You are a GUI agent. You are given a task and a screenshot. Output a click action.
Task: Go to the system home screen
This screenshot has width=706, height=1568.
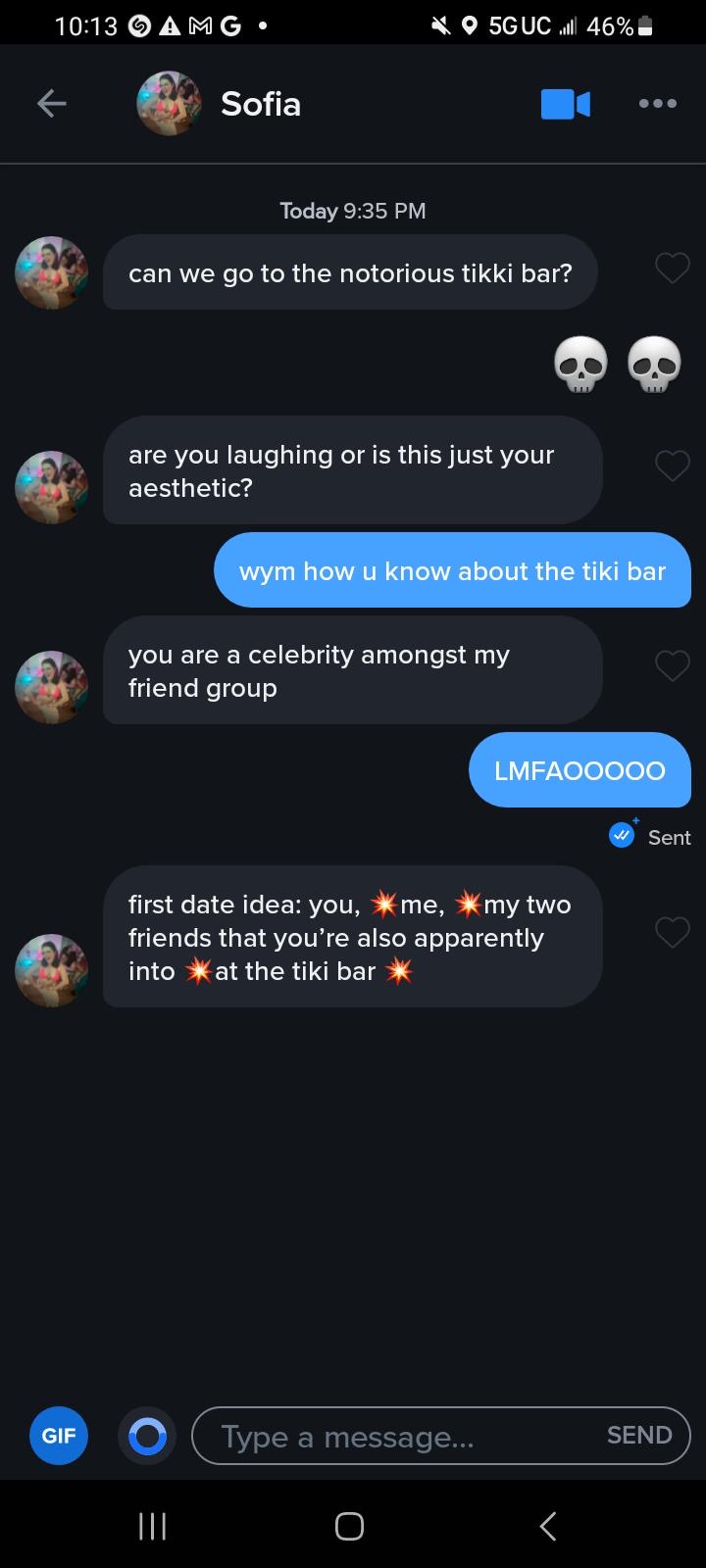[x=349, y=1526]
